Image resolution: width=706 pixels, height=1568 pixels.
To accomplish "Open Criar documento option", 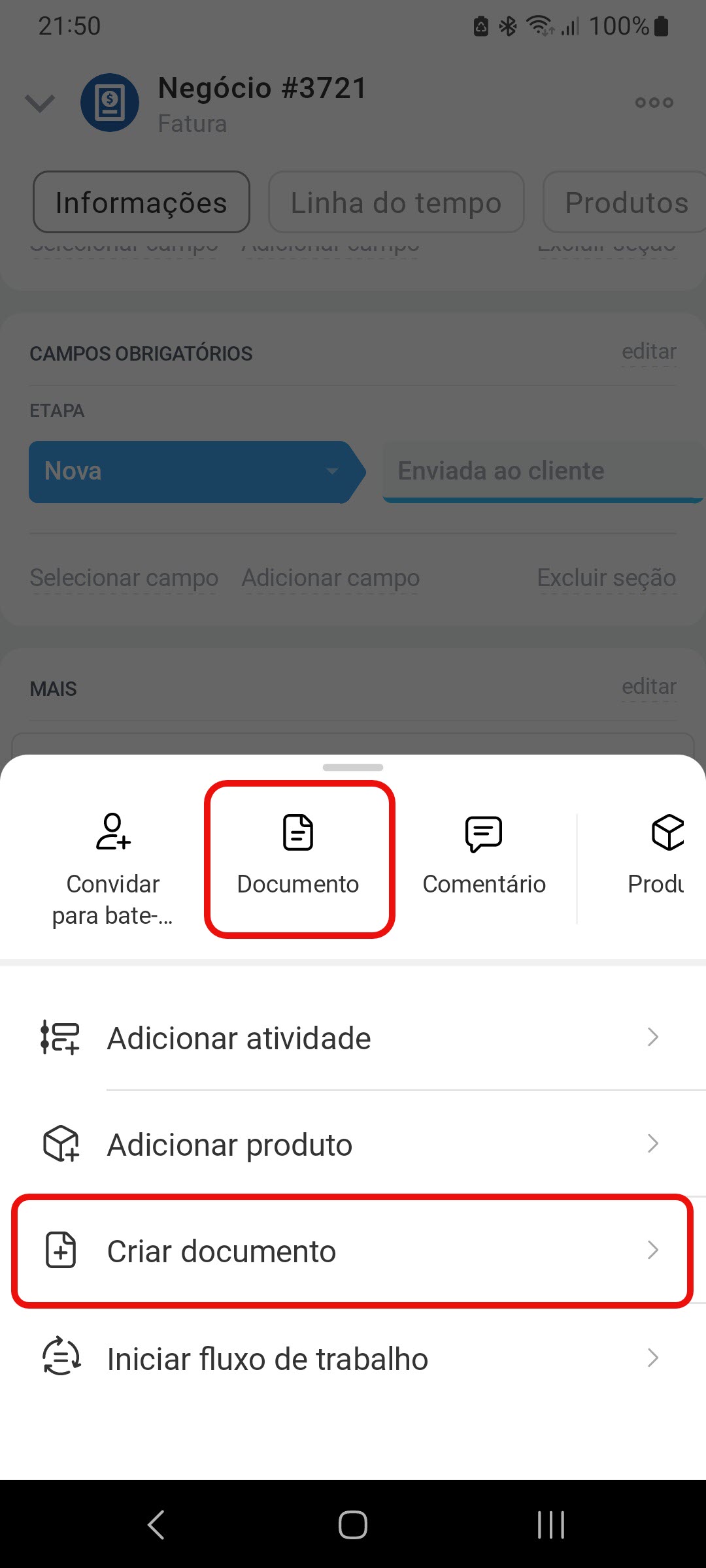I will 353,1250.
